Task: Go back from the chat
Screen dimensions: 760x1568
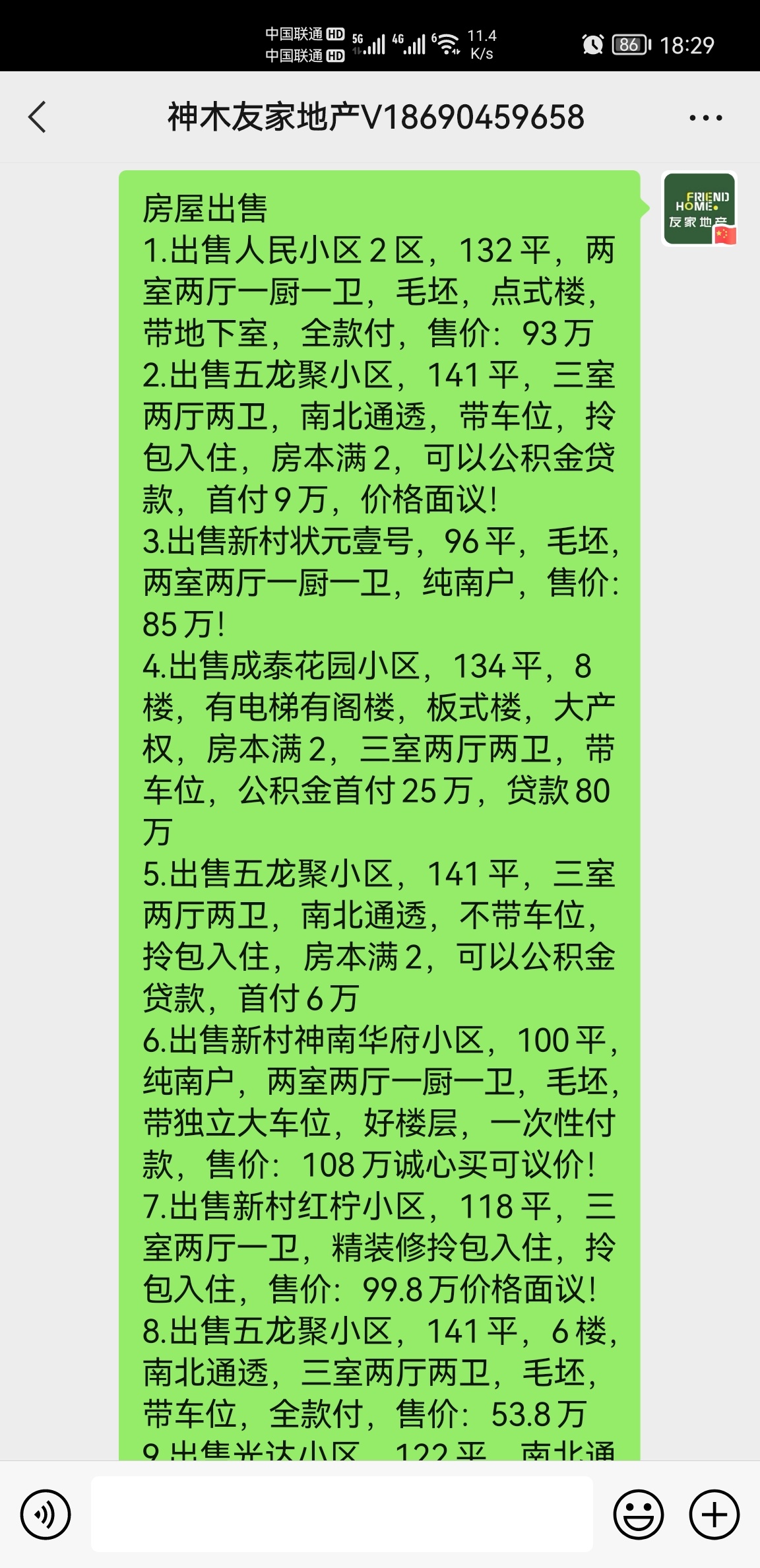Action: [x=38, y=117]
